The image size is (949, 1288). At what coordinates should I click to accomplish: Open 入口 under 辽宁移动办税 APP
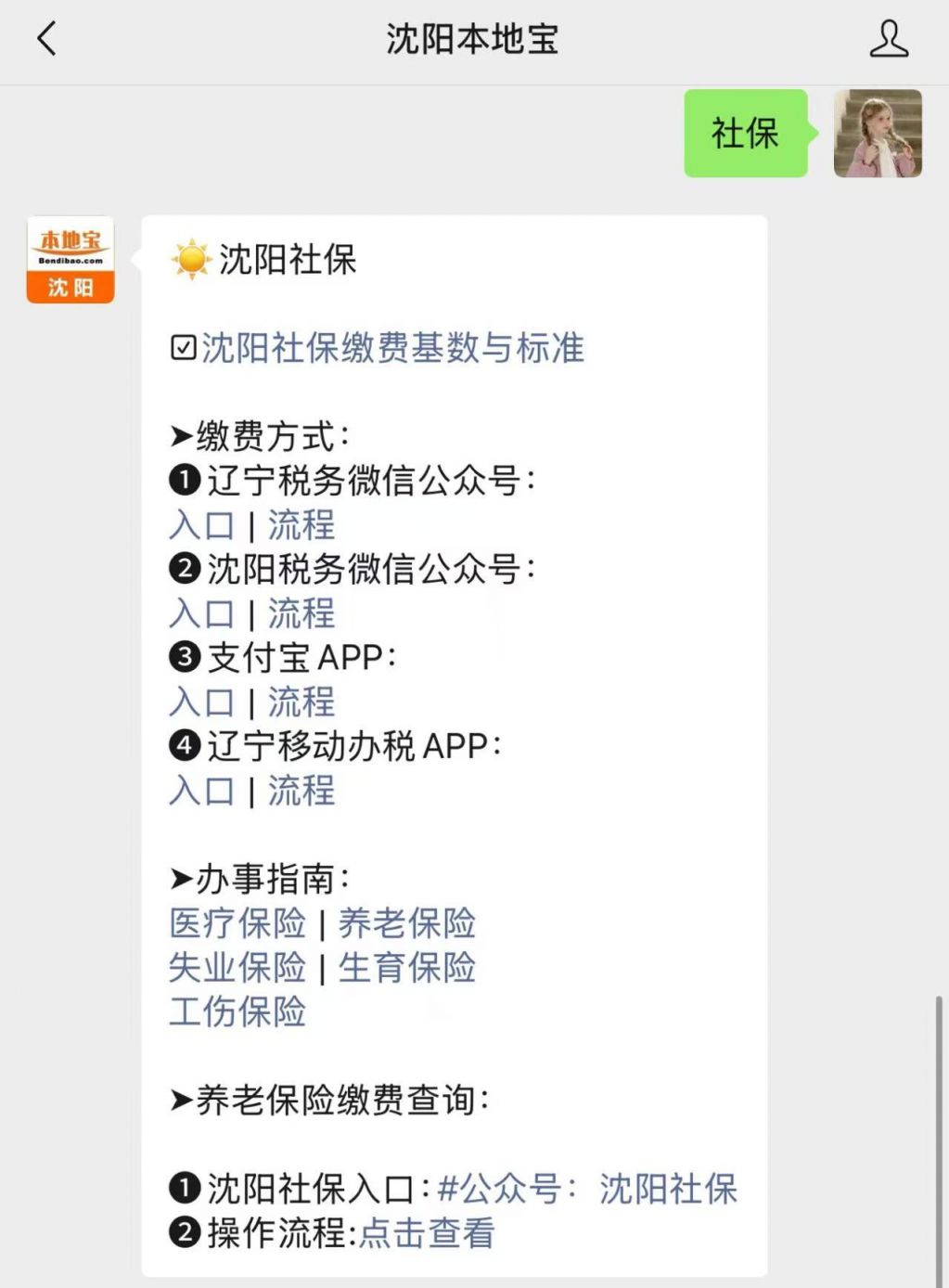coord(202,792)
